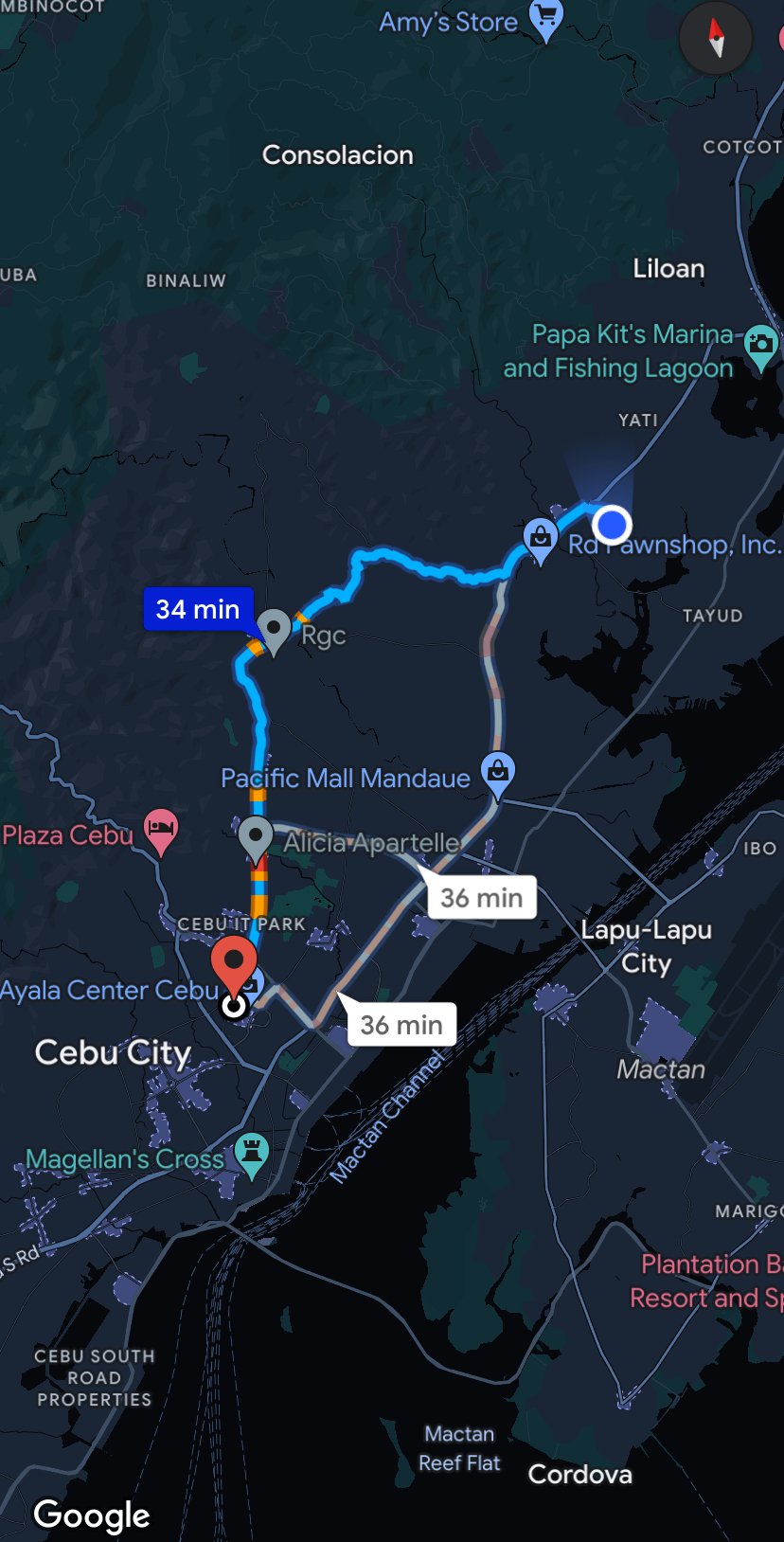Tap the blue current location dot
The height and width of the screenshot is (1542, 784).
click(613, 524)
